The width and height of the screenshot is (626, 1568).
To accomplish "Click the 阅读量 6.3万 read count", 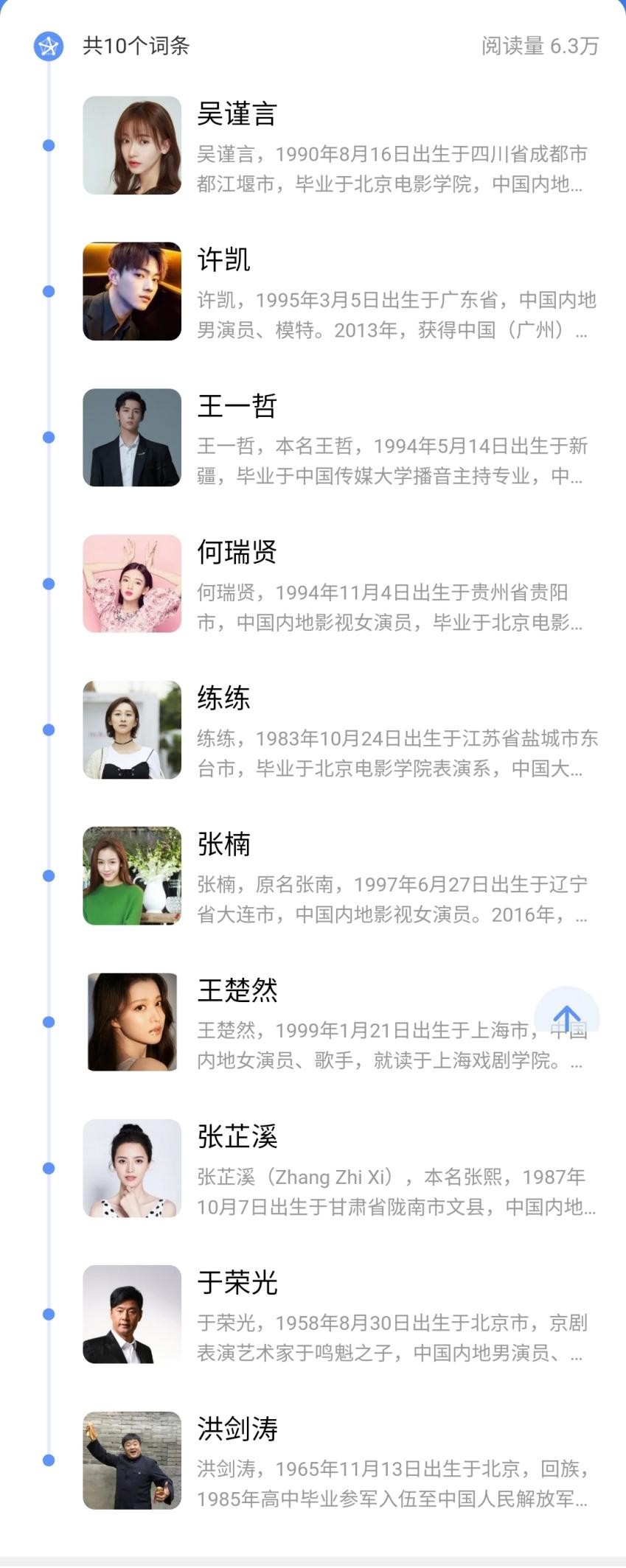I will click(538, 44).
